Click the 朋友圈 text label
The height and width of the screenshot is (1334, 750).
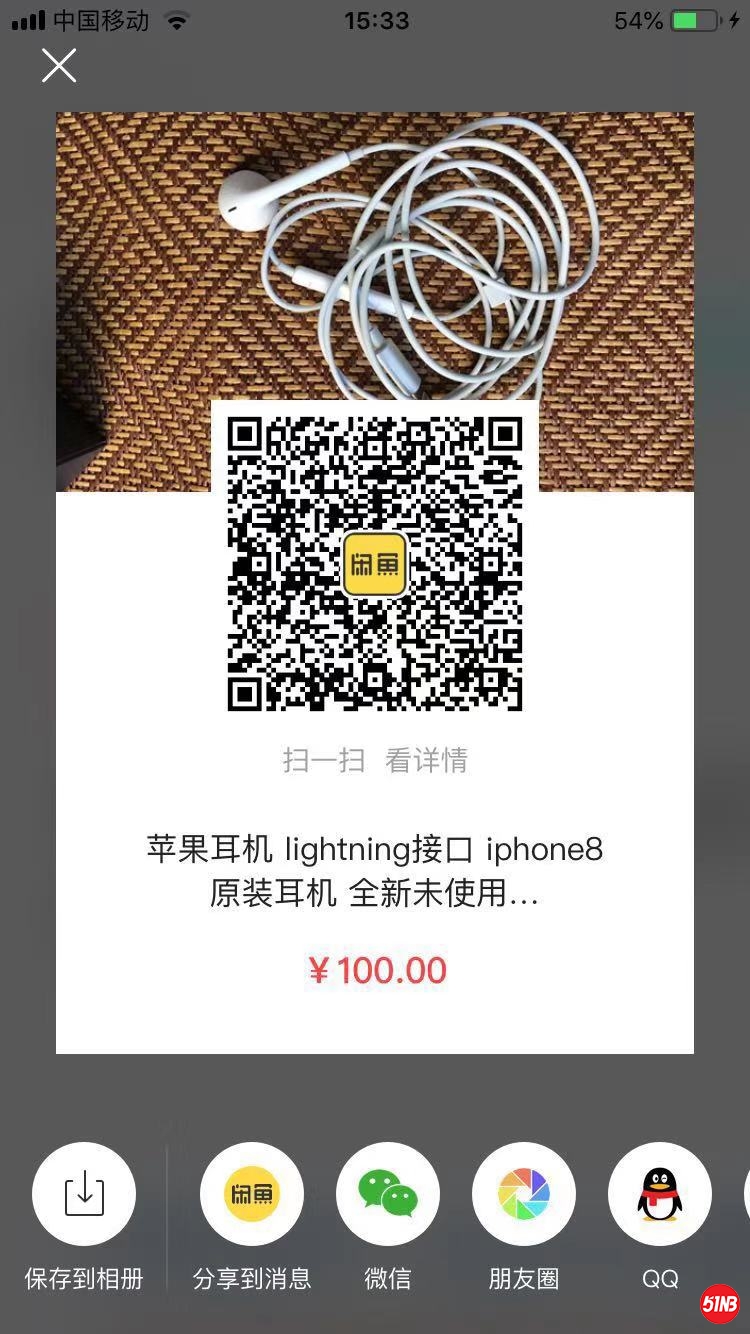click(x=523, y=1278)
